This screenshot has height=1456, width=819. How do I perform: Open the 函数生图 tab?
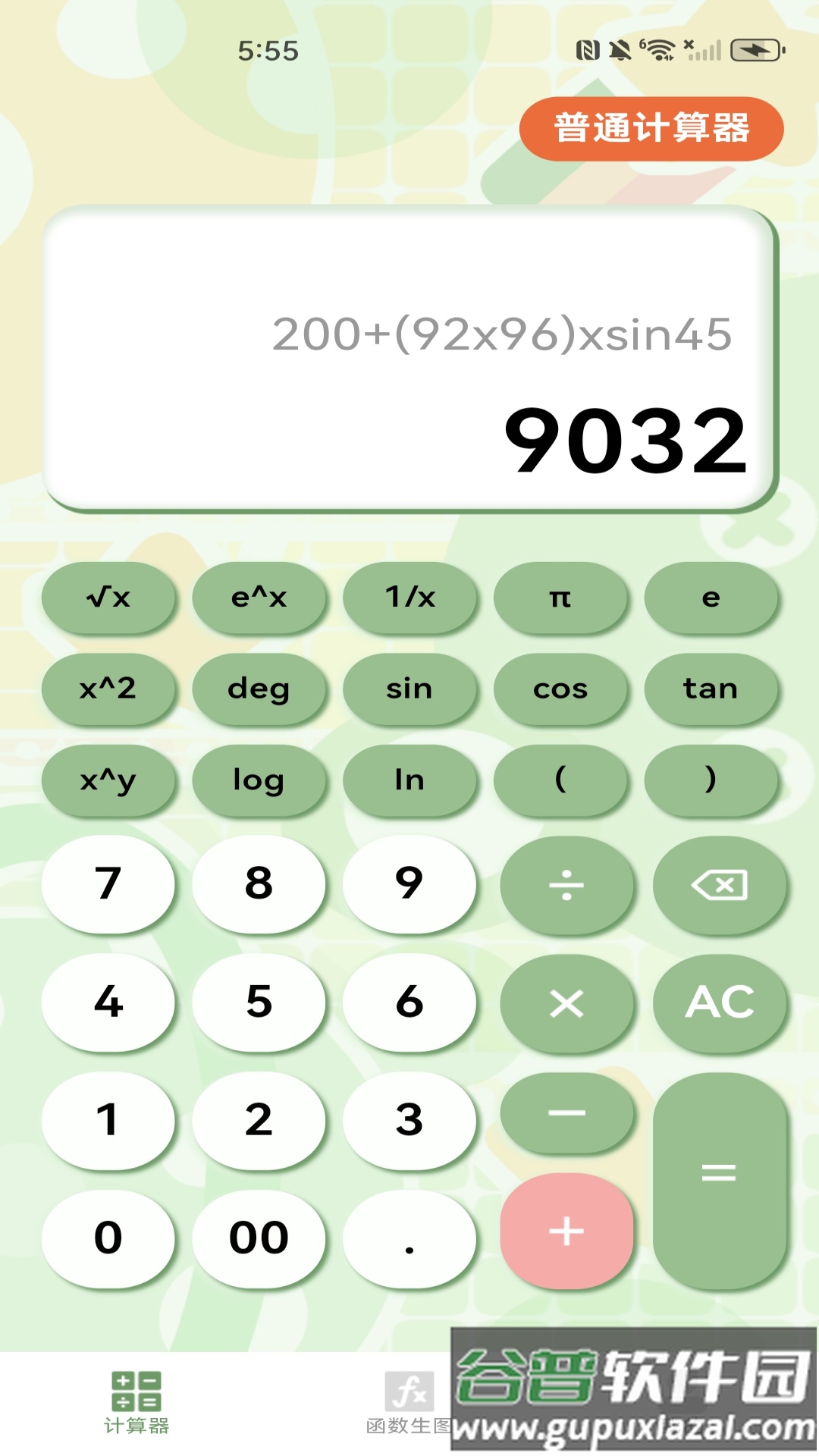[409, 1403]
